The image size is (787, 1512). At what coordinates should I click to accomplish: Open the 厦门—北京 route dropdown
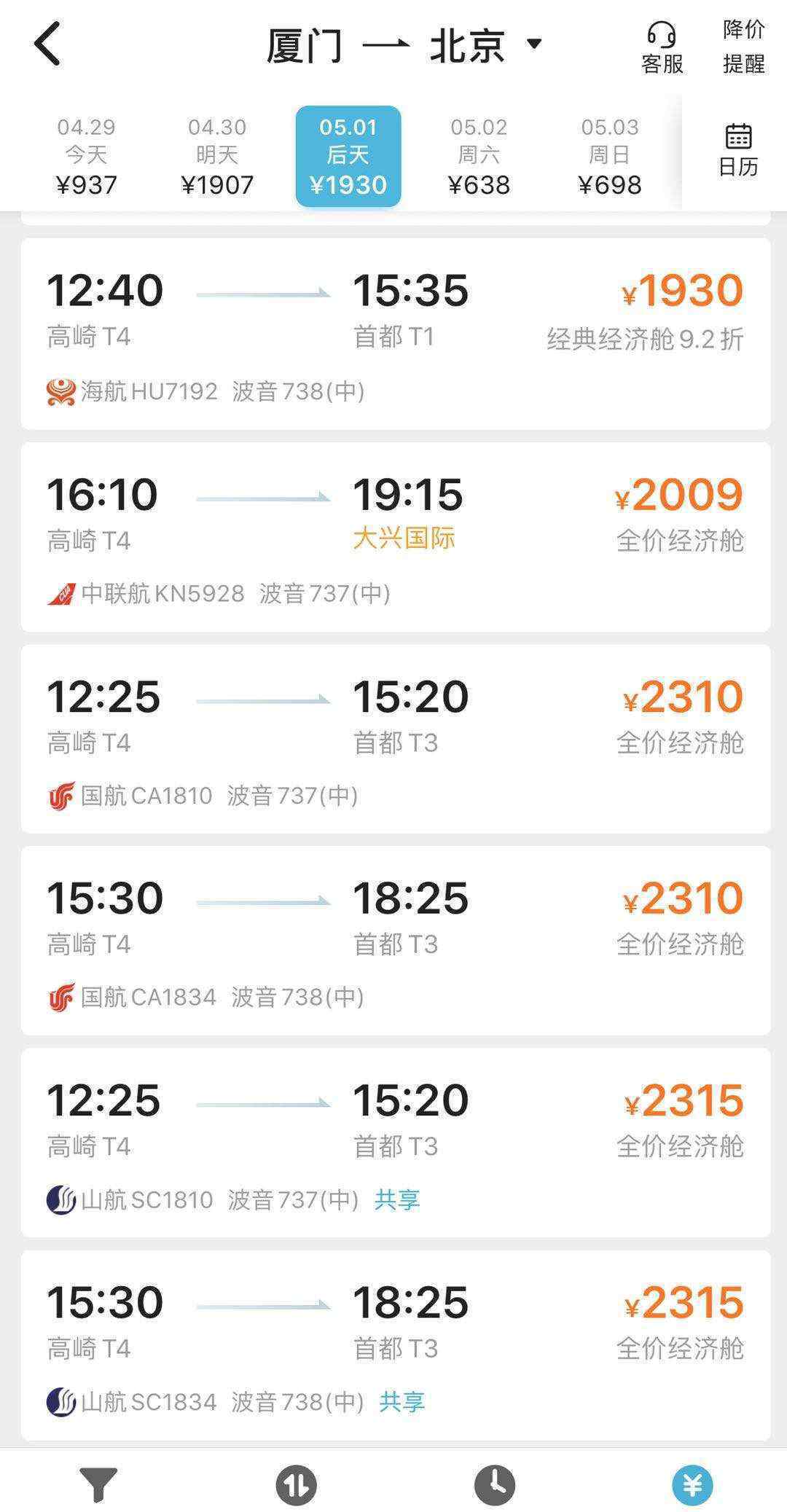[404, 45]
